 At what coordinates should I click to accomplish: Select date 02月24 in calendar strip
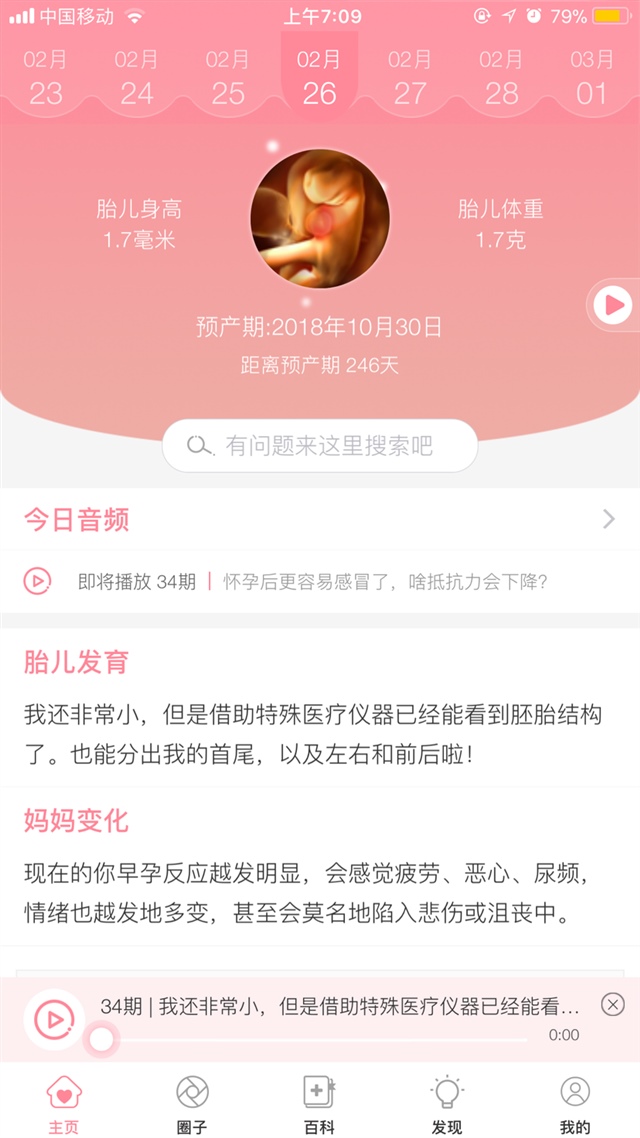coord(137,78)
